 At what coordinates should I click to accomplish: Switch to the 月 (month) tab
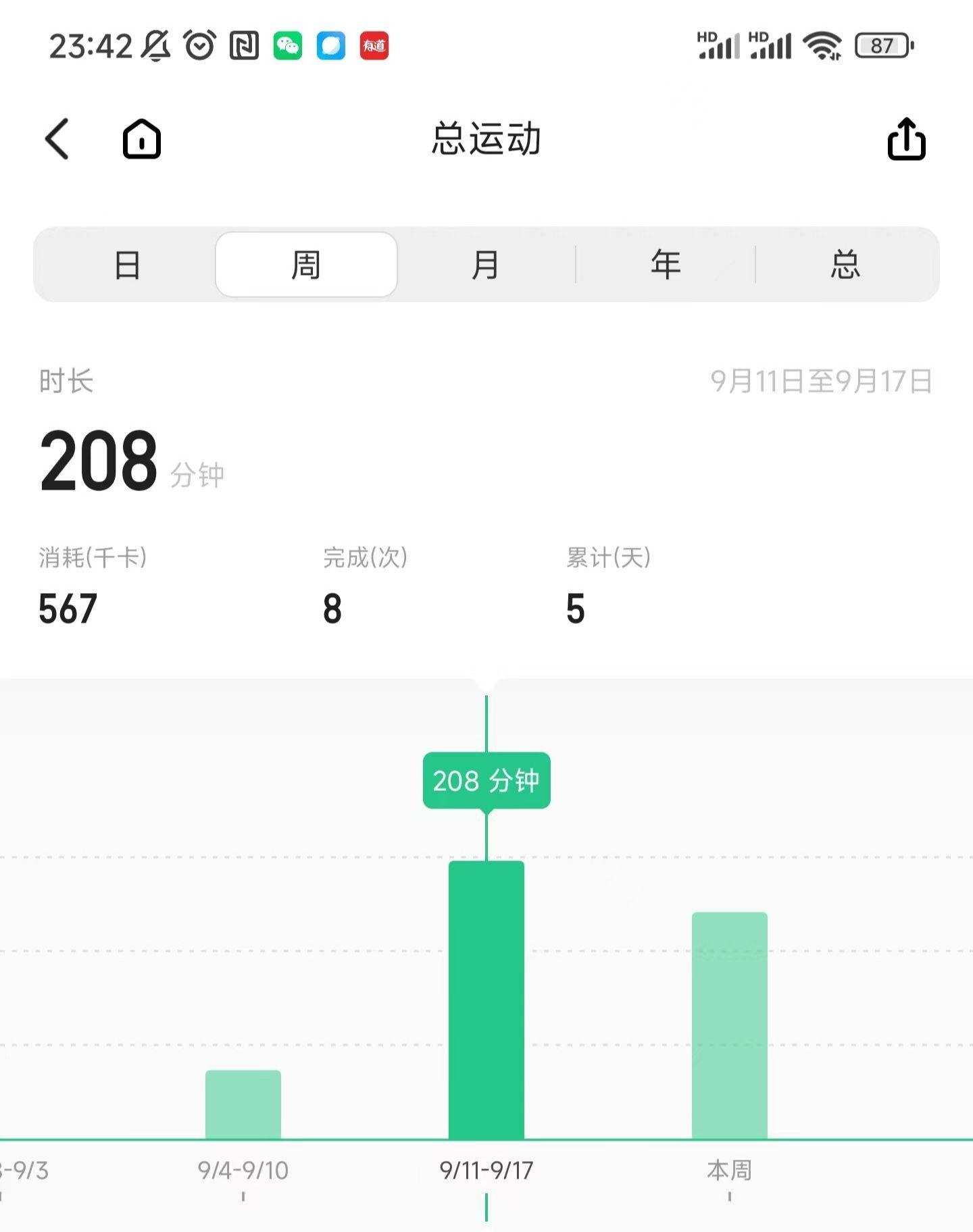tap(485, 265)
